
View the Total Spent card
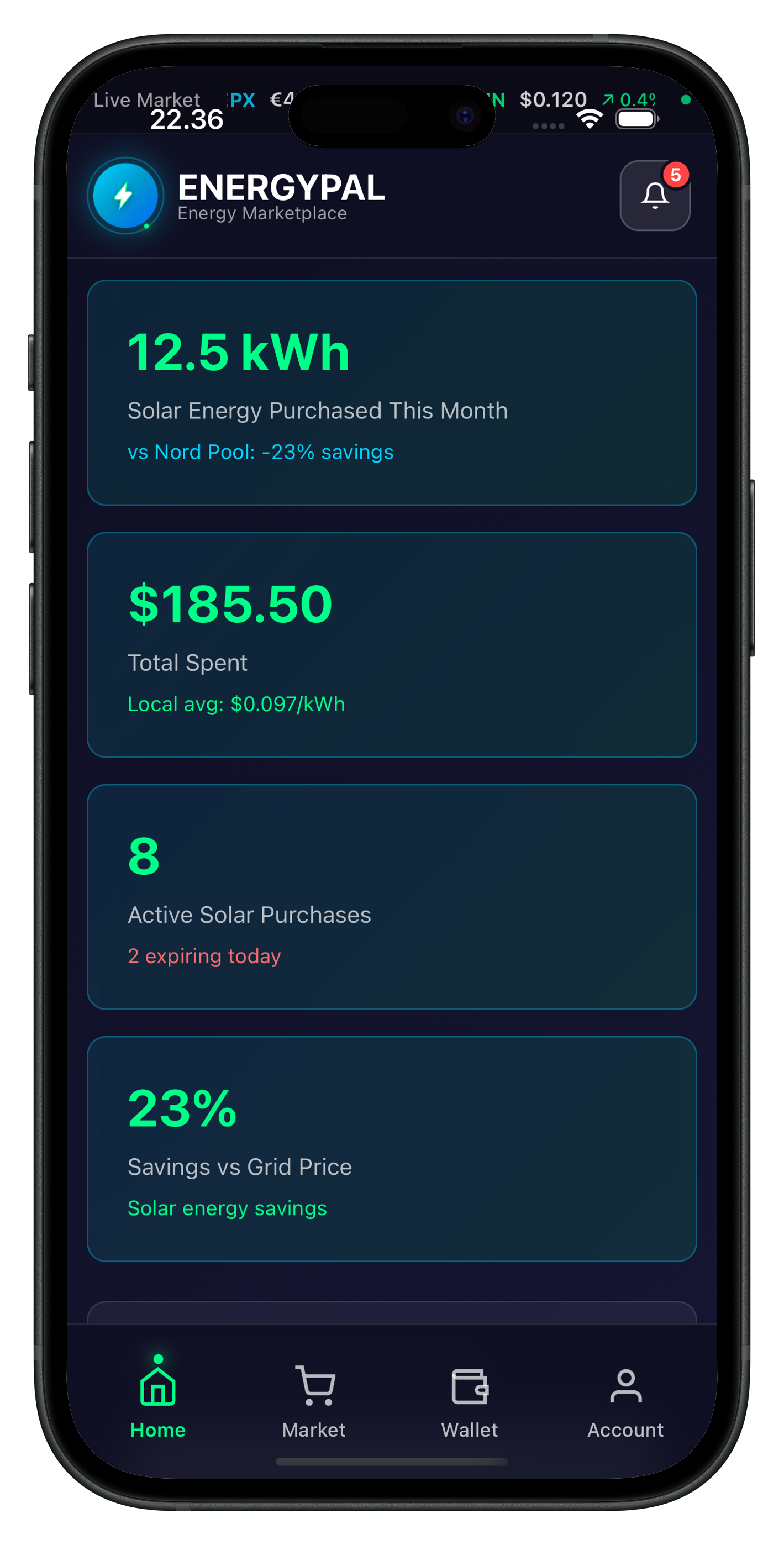pos(392,645)
